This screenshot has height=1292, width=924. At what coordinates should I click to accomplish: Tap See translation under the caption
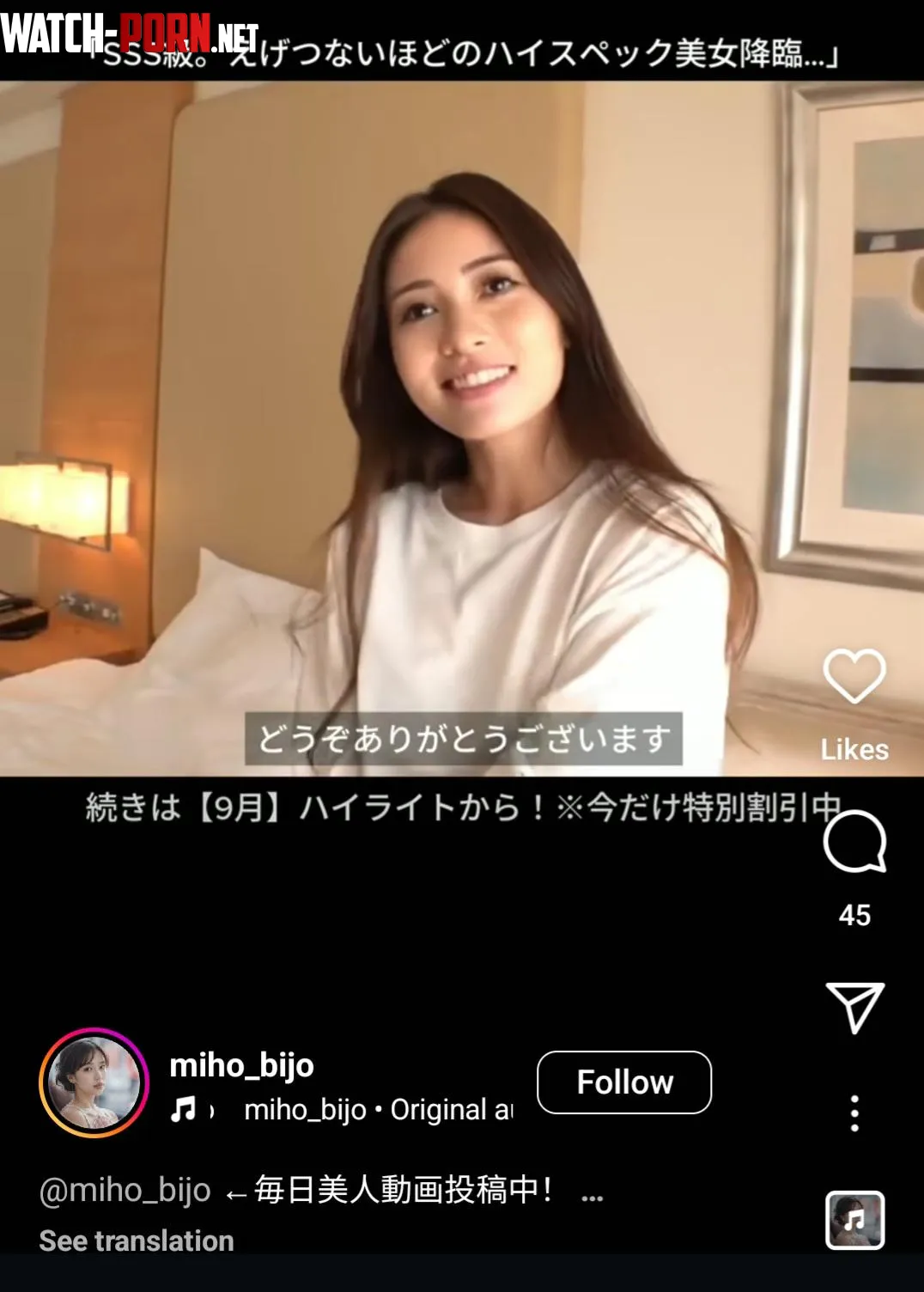[137, 1240]
